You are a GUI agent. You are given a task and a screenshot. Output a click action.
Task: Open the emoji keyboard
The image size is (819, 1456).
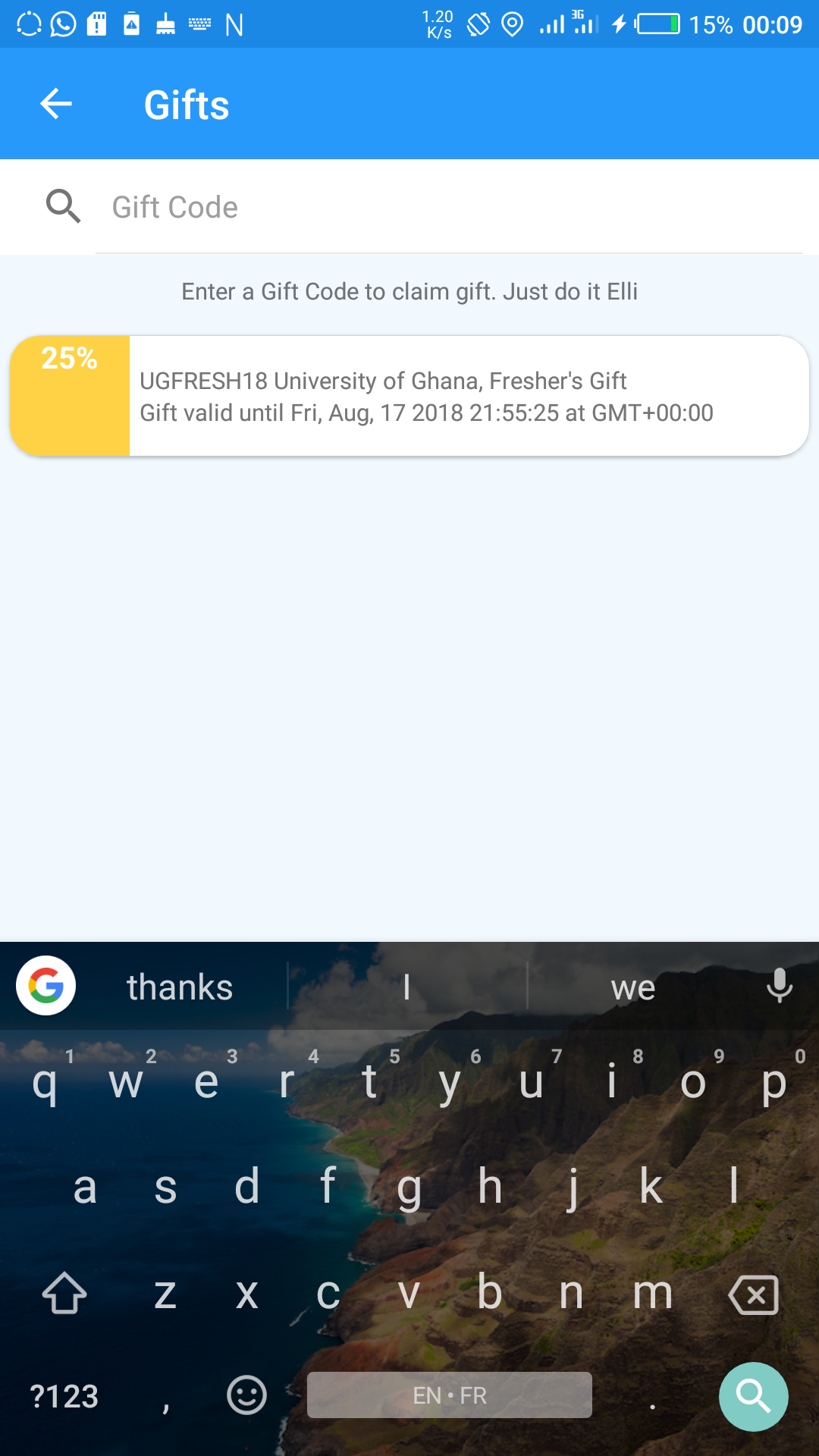[246, 1395]
